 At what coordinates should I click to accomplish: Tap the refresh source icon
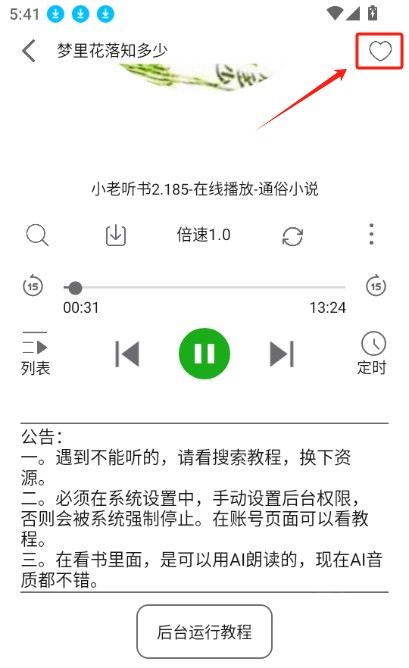tap(293, 236)
